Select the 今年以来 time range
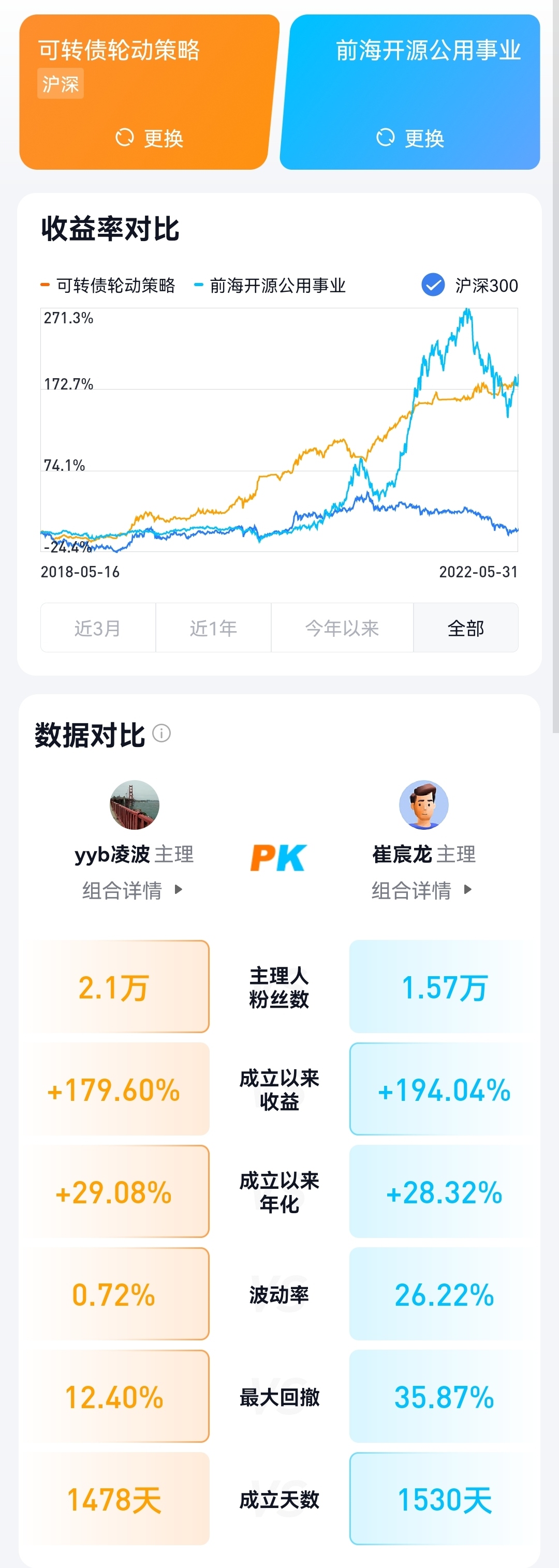Screen dimensions: 559x1568 pos(342,628)
